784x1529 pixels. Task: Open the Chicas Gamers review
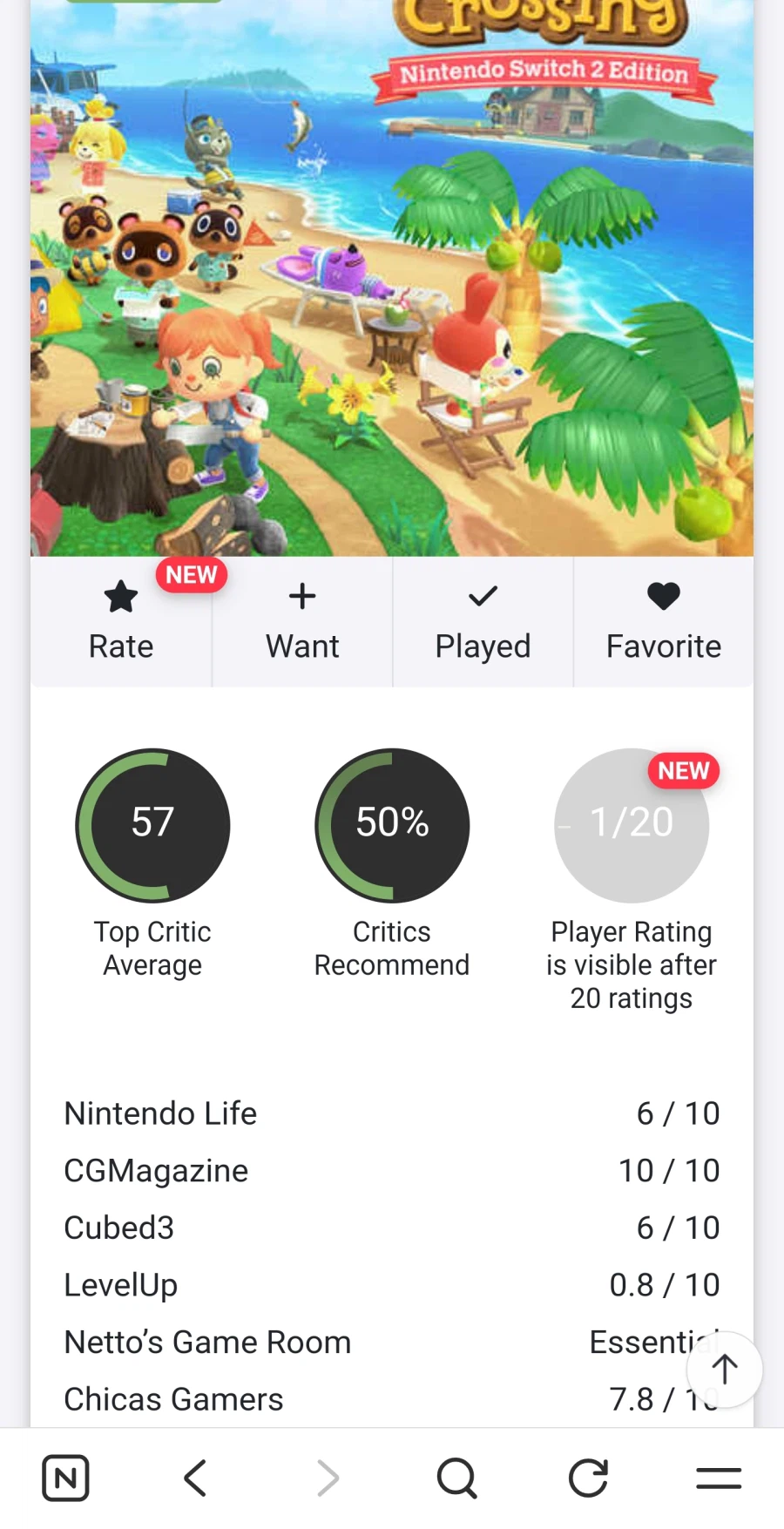point(174,1399)
